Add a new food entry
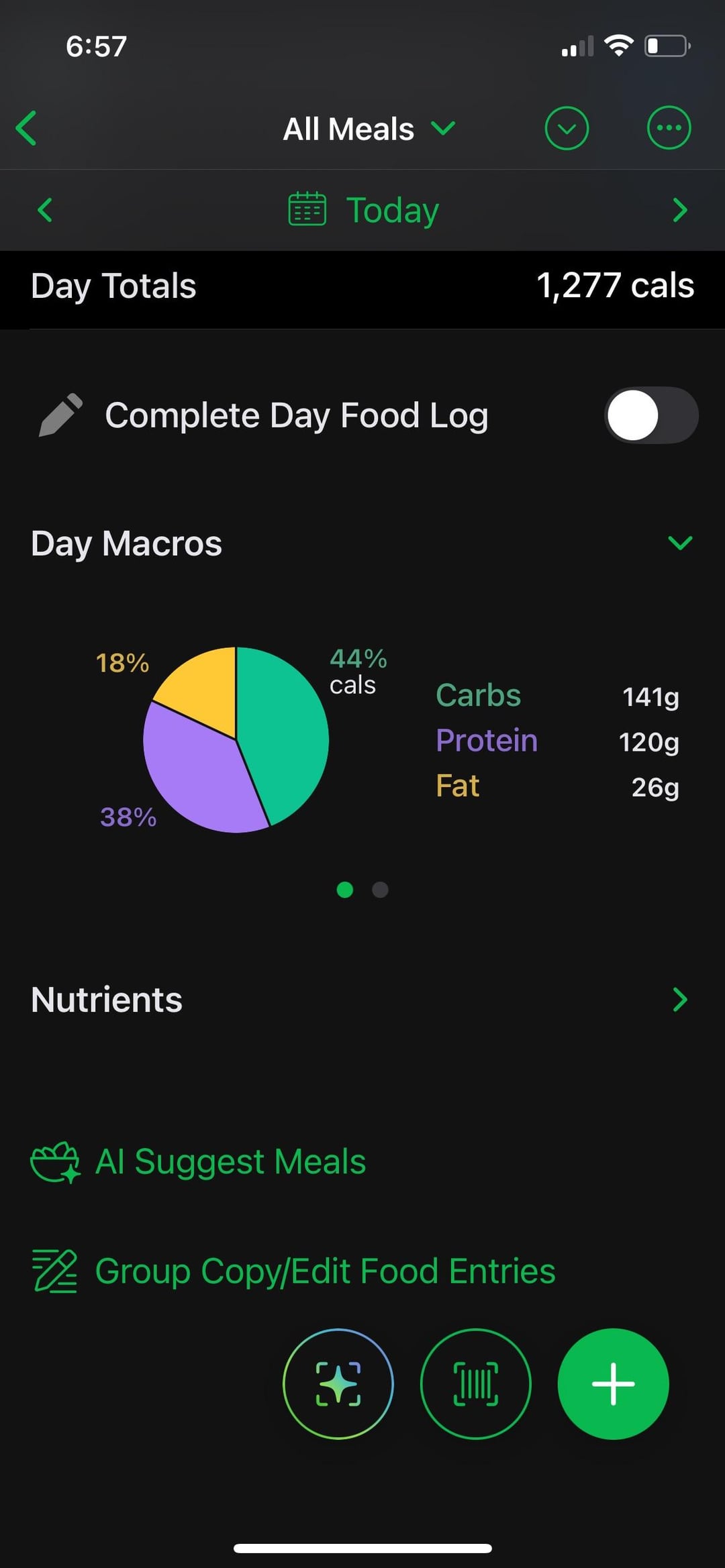This screenshot has width=725, height=1568. 612,1383
